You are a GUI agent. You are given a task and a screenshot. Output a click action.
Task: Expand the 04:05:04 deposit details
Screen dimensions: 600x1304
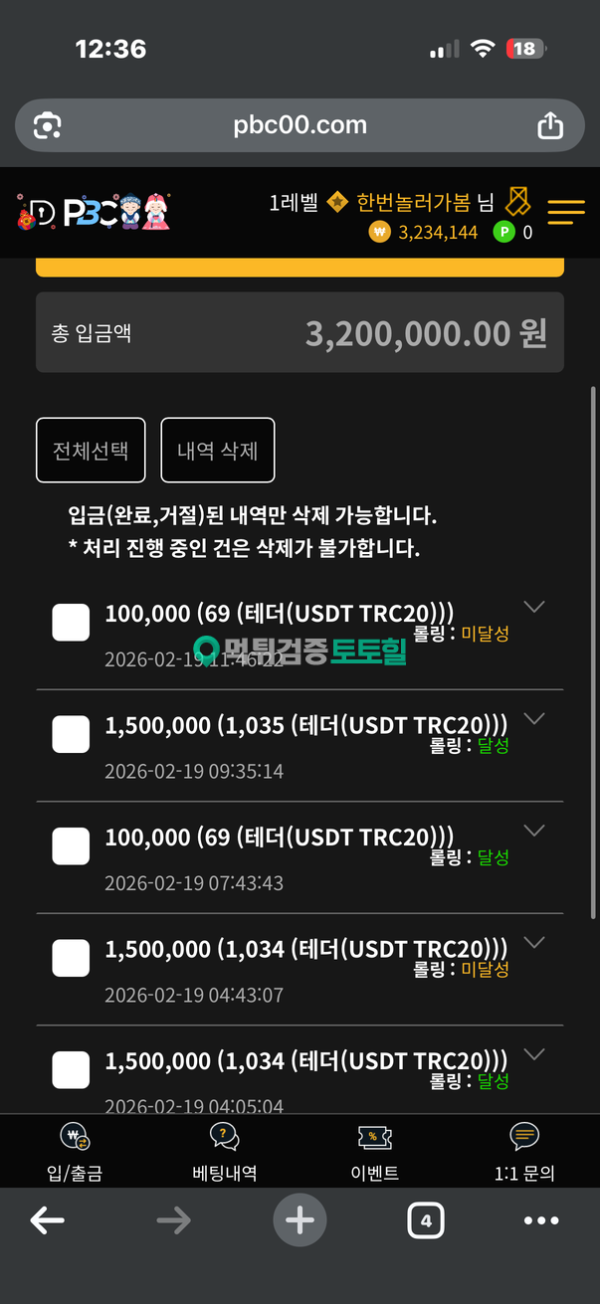pyautogui.click(x=535, y=1054)
